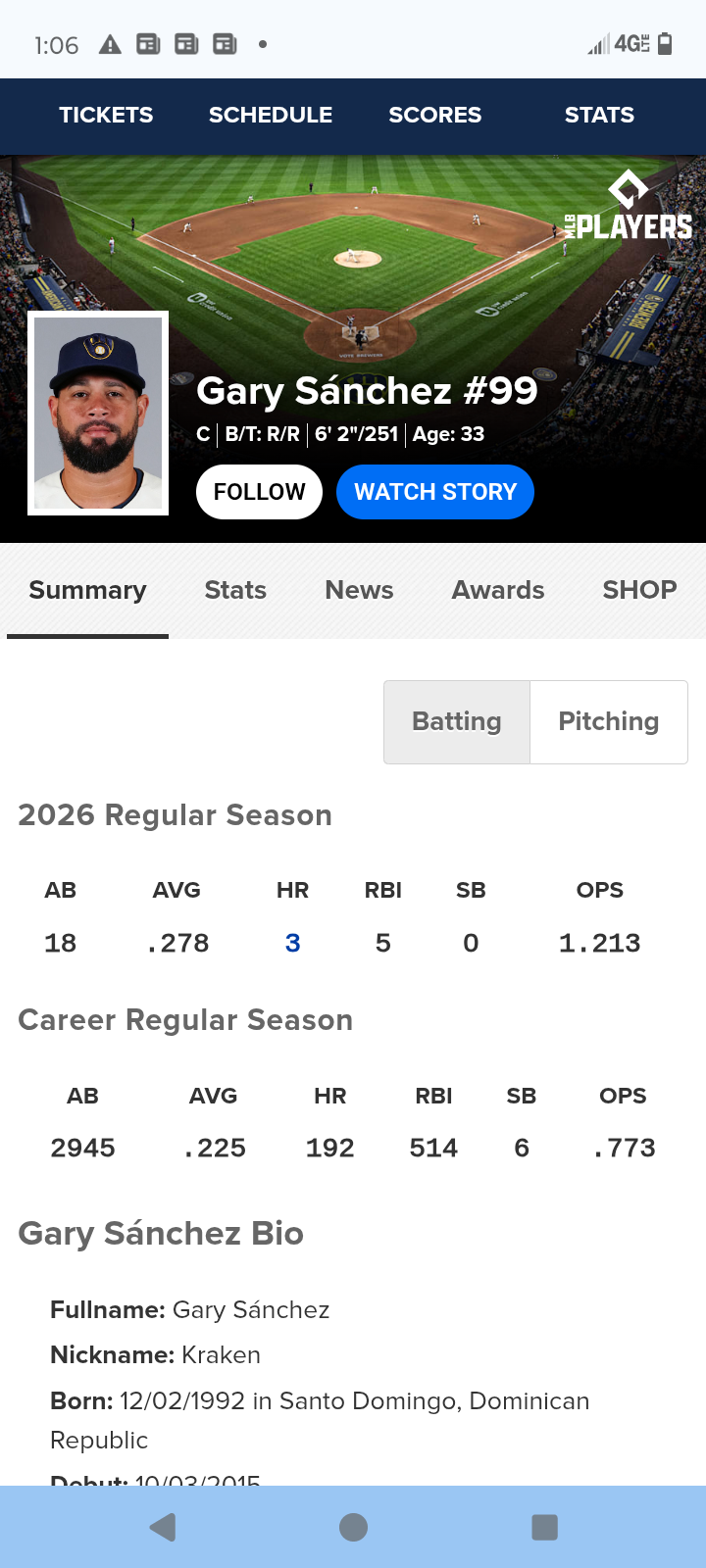Viewport: 706px width, 1568px height.
Task: Switch to the News tab
Action: tap(359, 590)
